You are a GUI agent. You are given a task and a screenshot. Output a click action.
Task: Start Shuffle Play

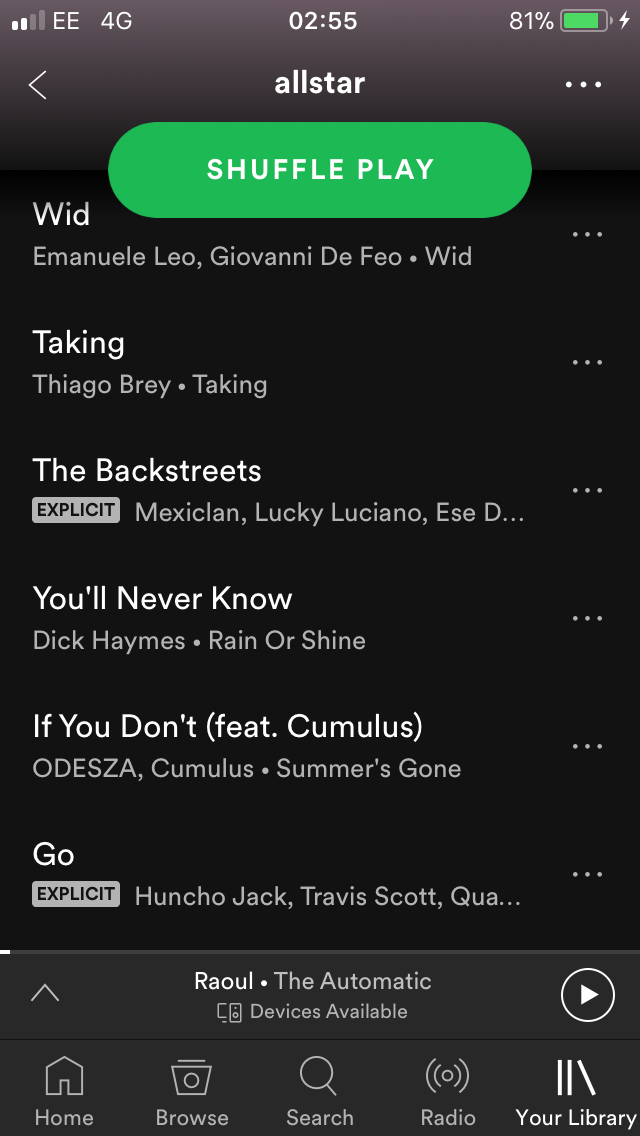320,170
